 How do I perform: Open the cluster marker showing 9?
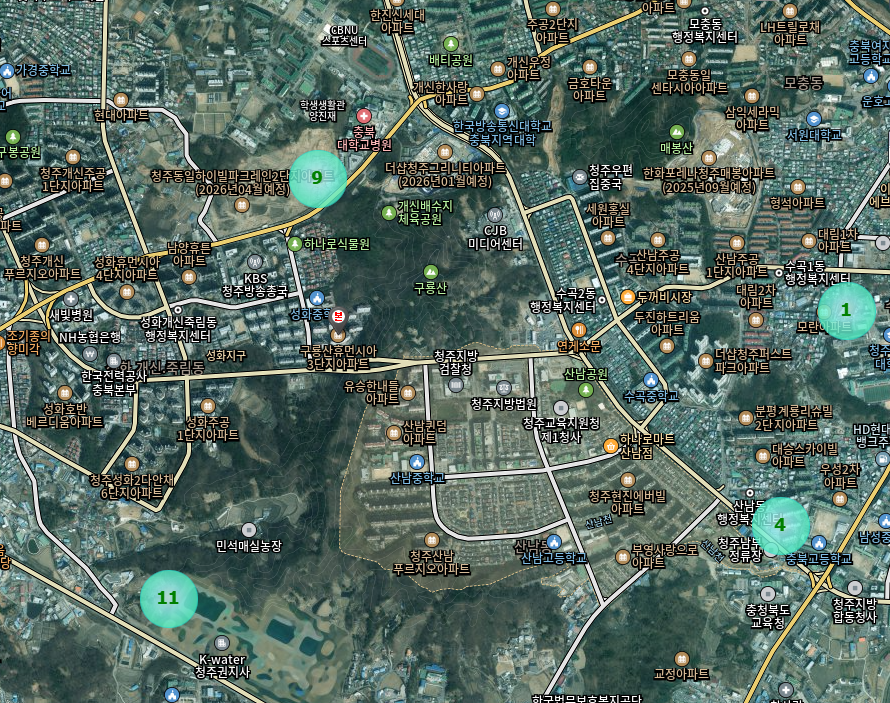318,178
